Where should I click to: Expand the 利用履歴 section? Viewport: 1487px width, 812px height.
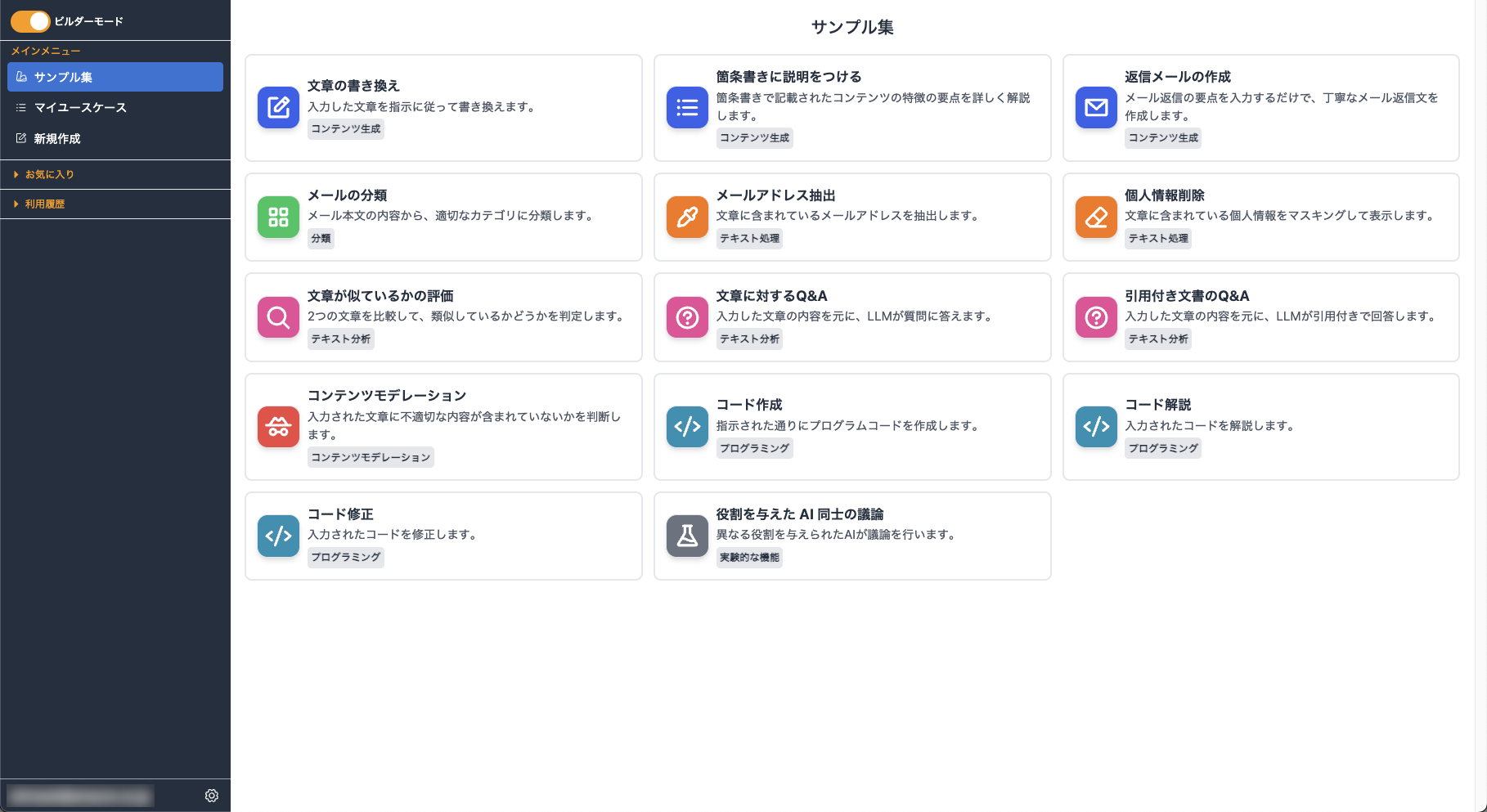click(x=44, y=204)
